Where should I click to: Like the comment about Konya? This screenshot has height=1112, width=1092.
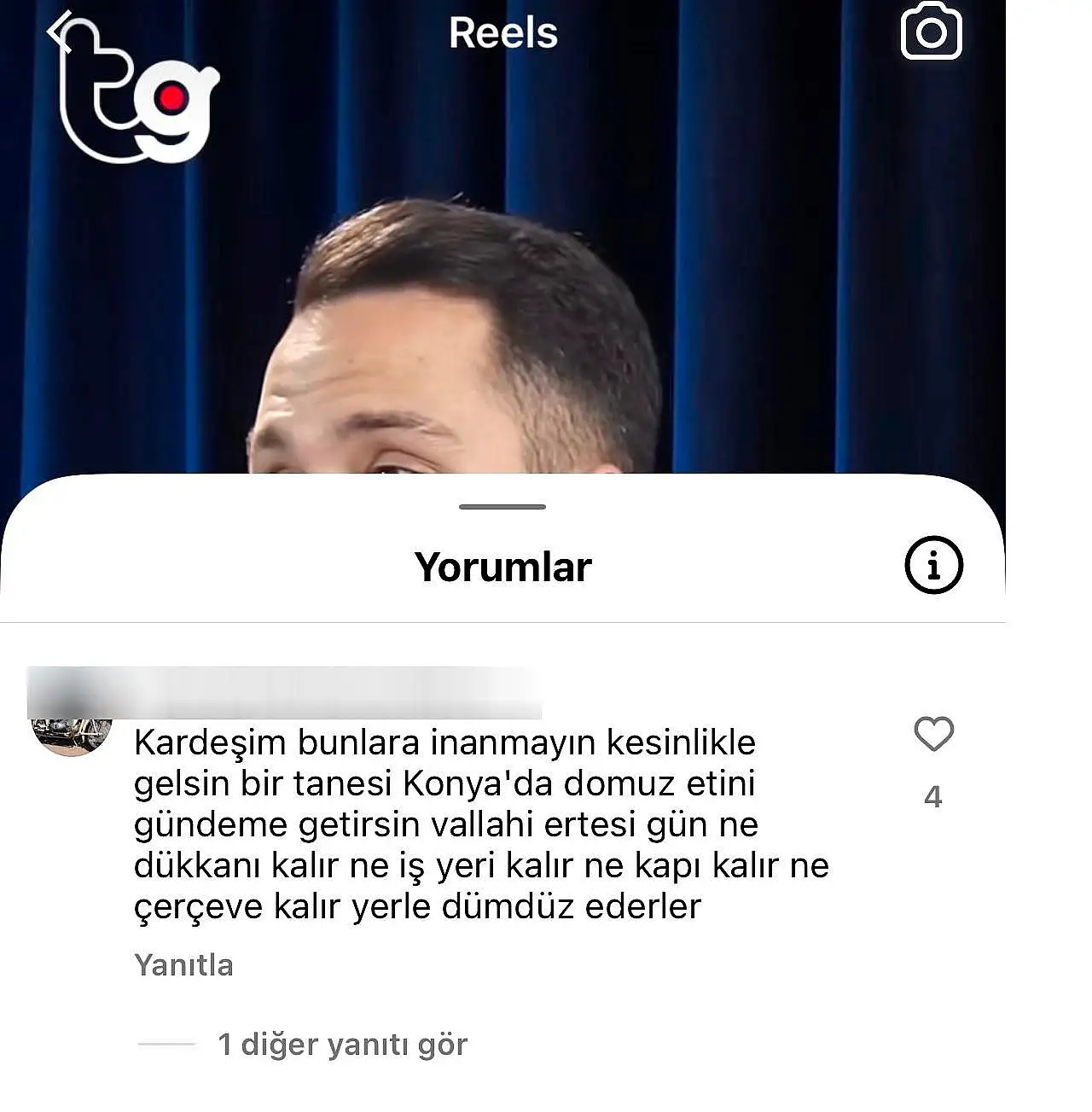click(933, 734)
